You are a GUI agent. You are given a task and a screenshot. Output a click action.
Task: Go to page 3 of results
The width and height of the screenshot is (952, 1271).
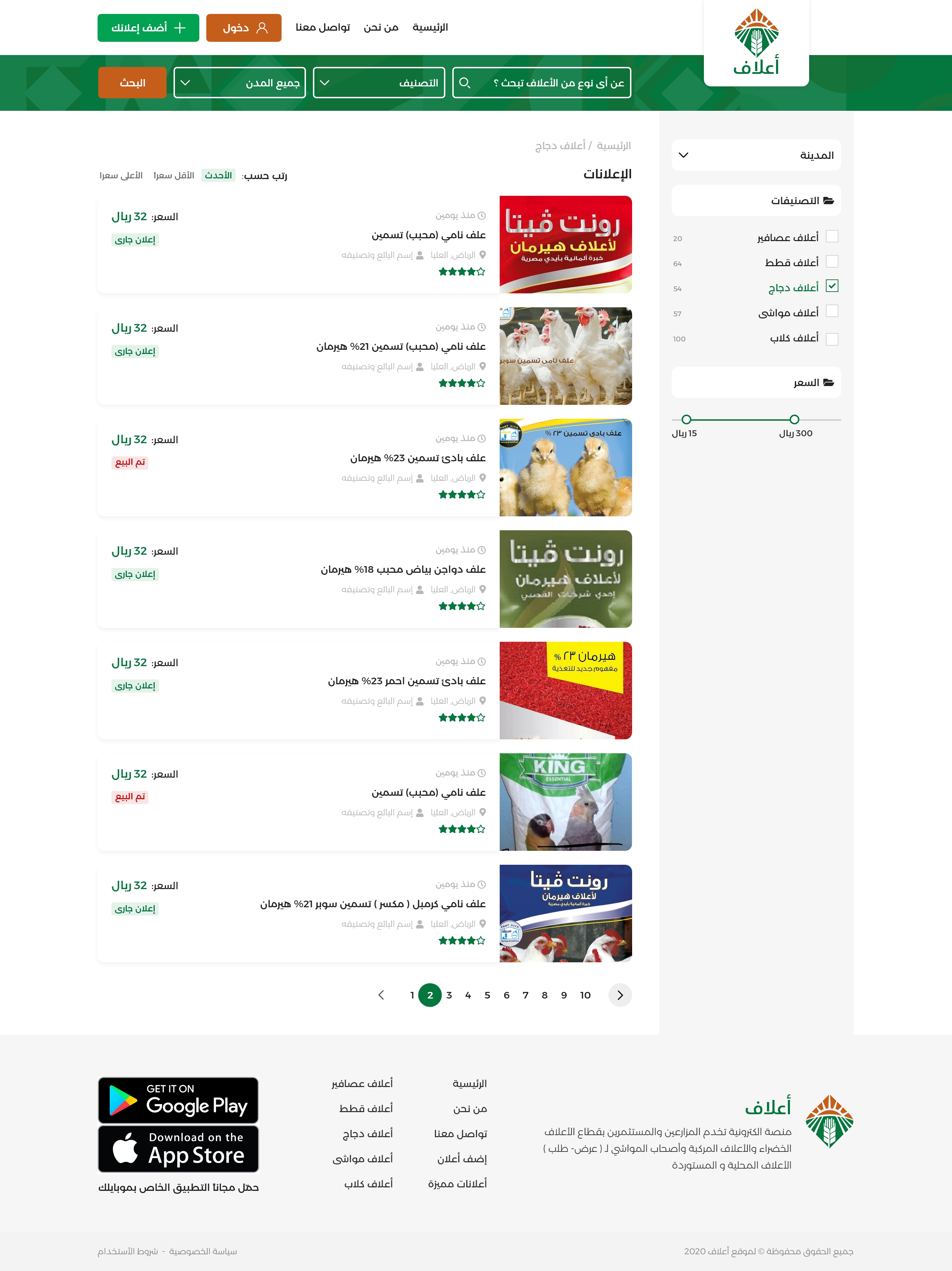pyautogui.click(x=449, y=995)
